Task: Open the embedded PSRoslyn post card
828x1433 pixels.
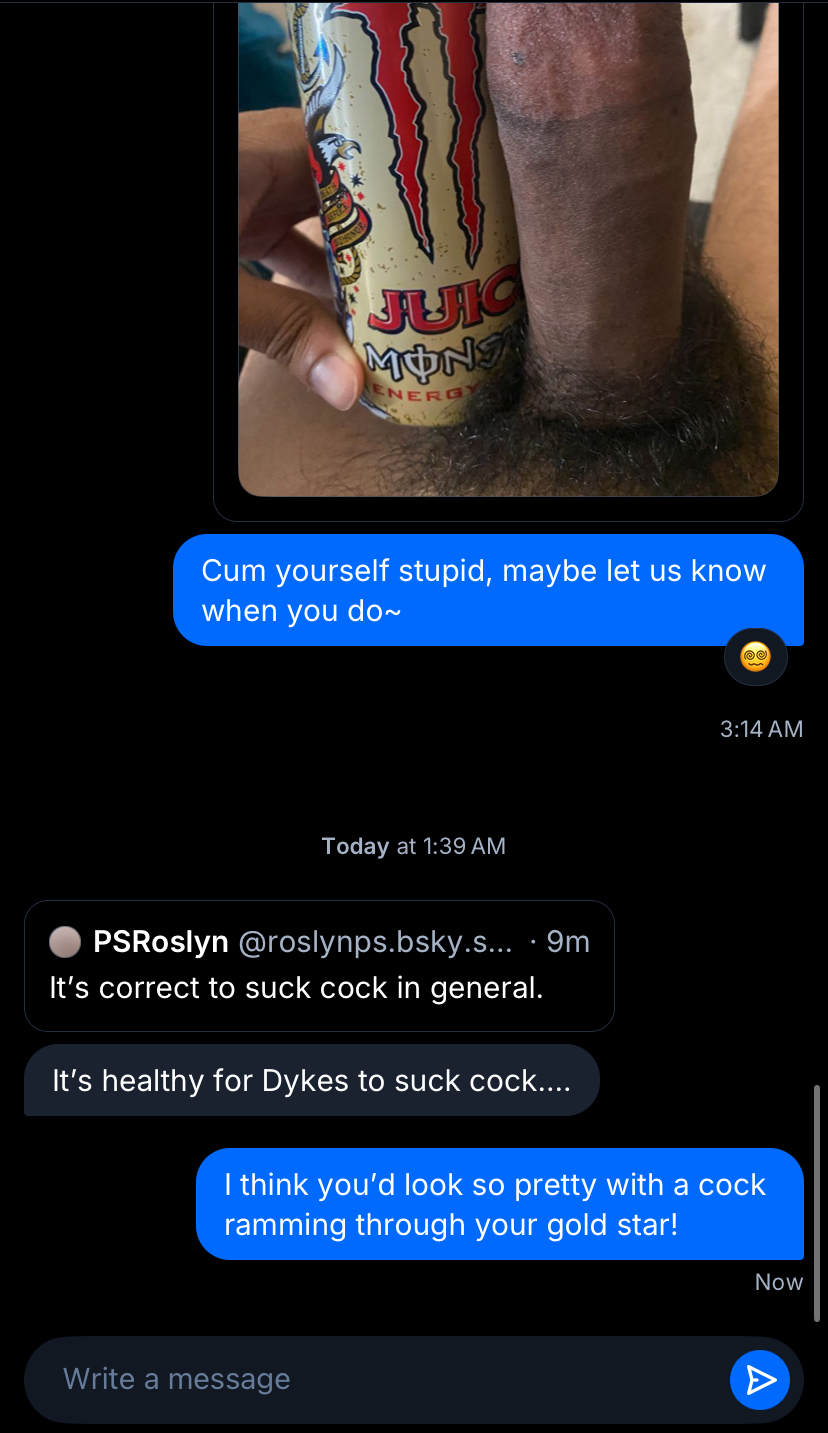Action: click(x=319, y=965)
